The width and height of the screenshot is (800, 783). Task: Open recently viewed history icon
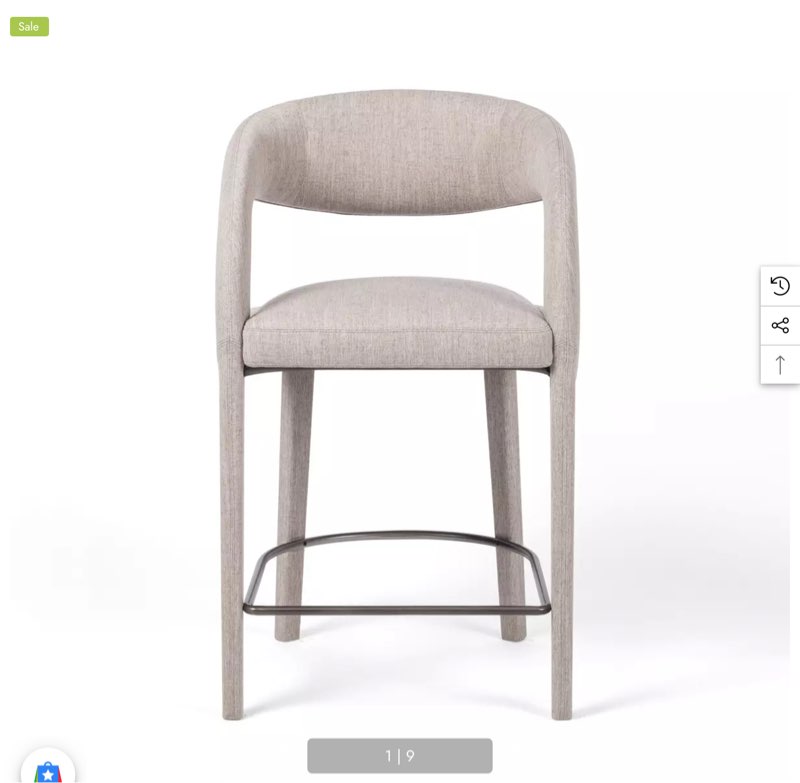tap(780, 286)
